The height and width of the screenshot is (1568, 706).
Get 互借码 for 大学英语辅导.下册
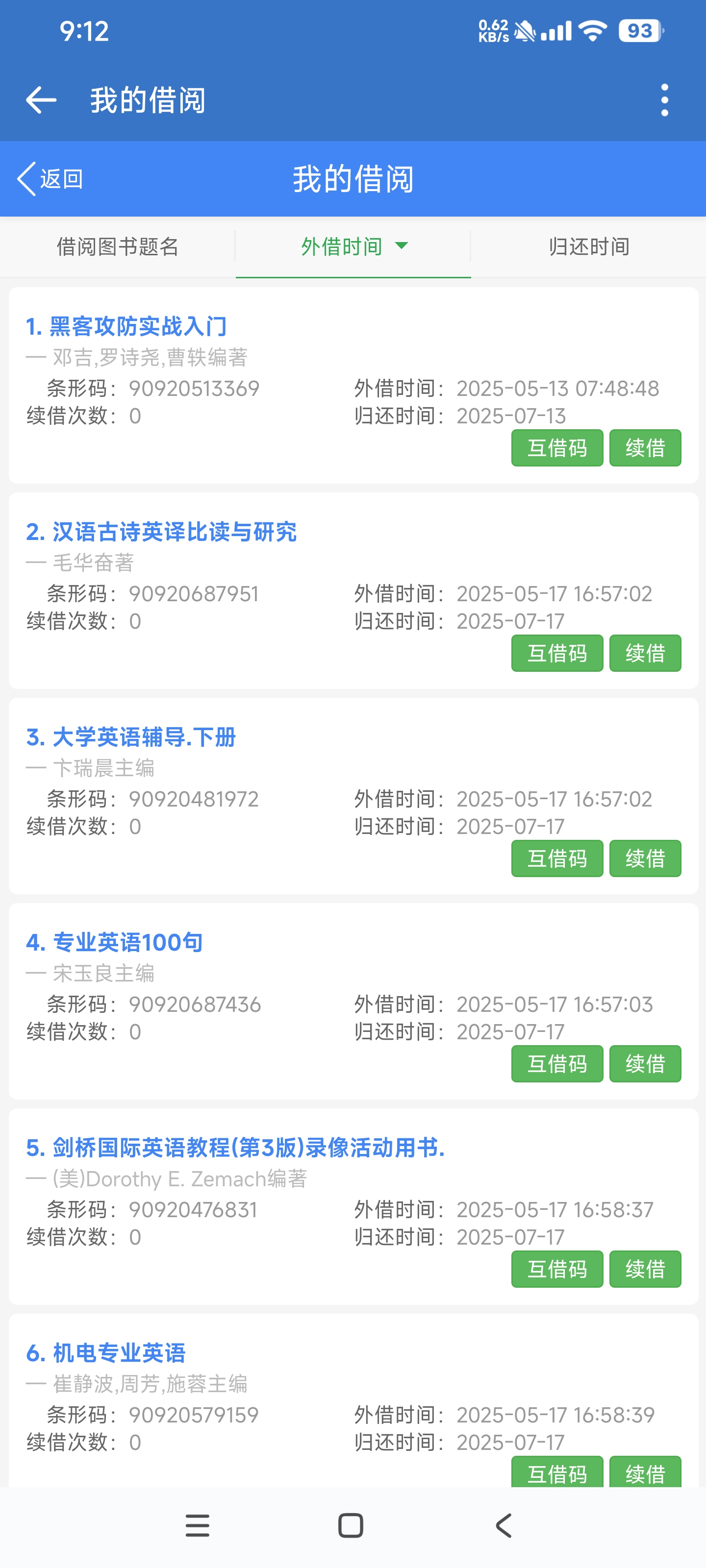[557, 858]
